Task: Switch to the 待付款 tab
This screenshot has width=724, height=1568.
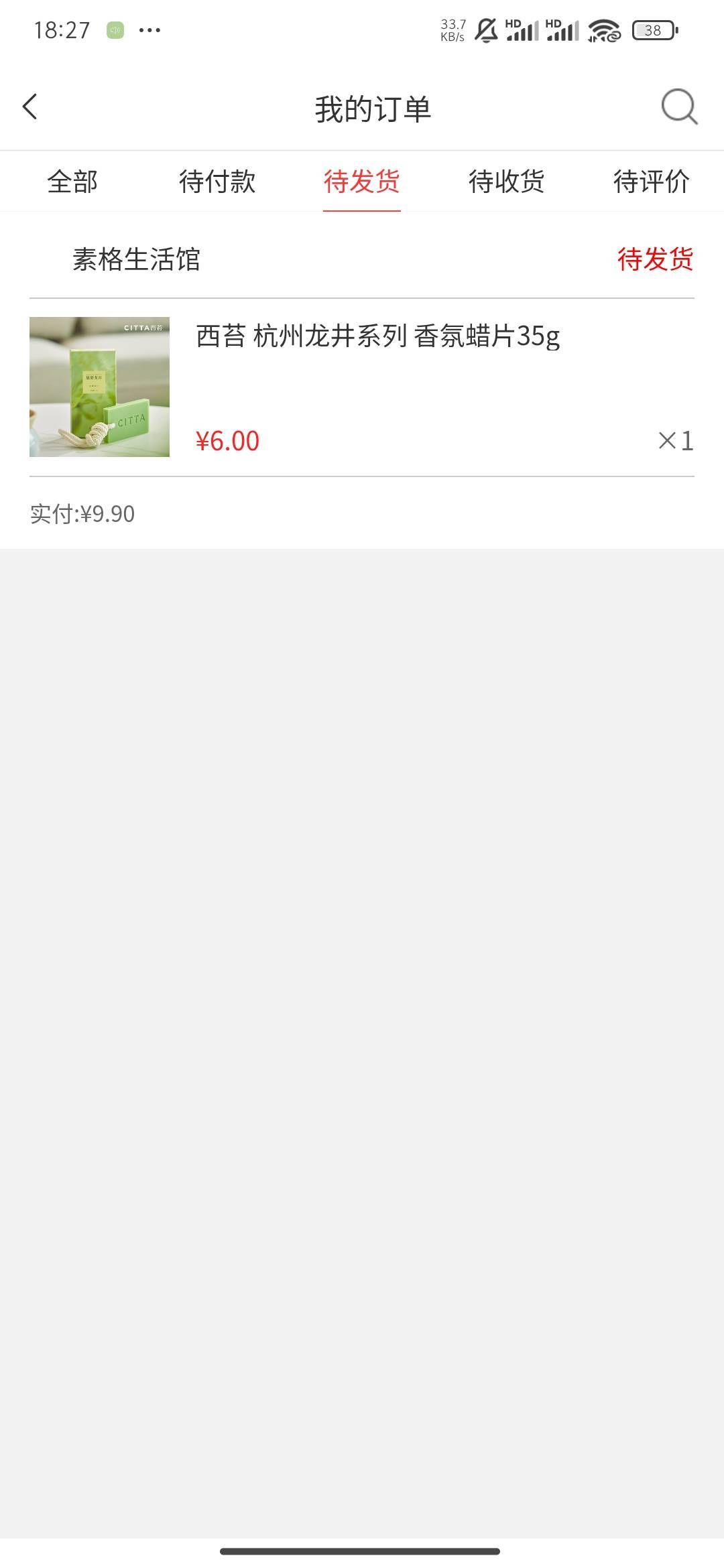Action: pos(217,182)
